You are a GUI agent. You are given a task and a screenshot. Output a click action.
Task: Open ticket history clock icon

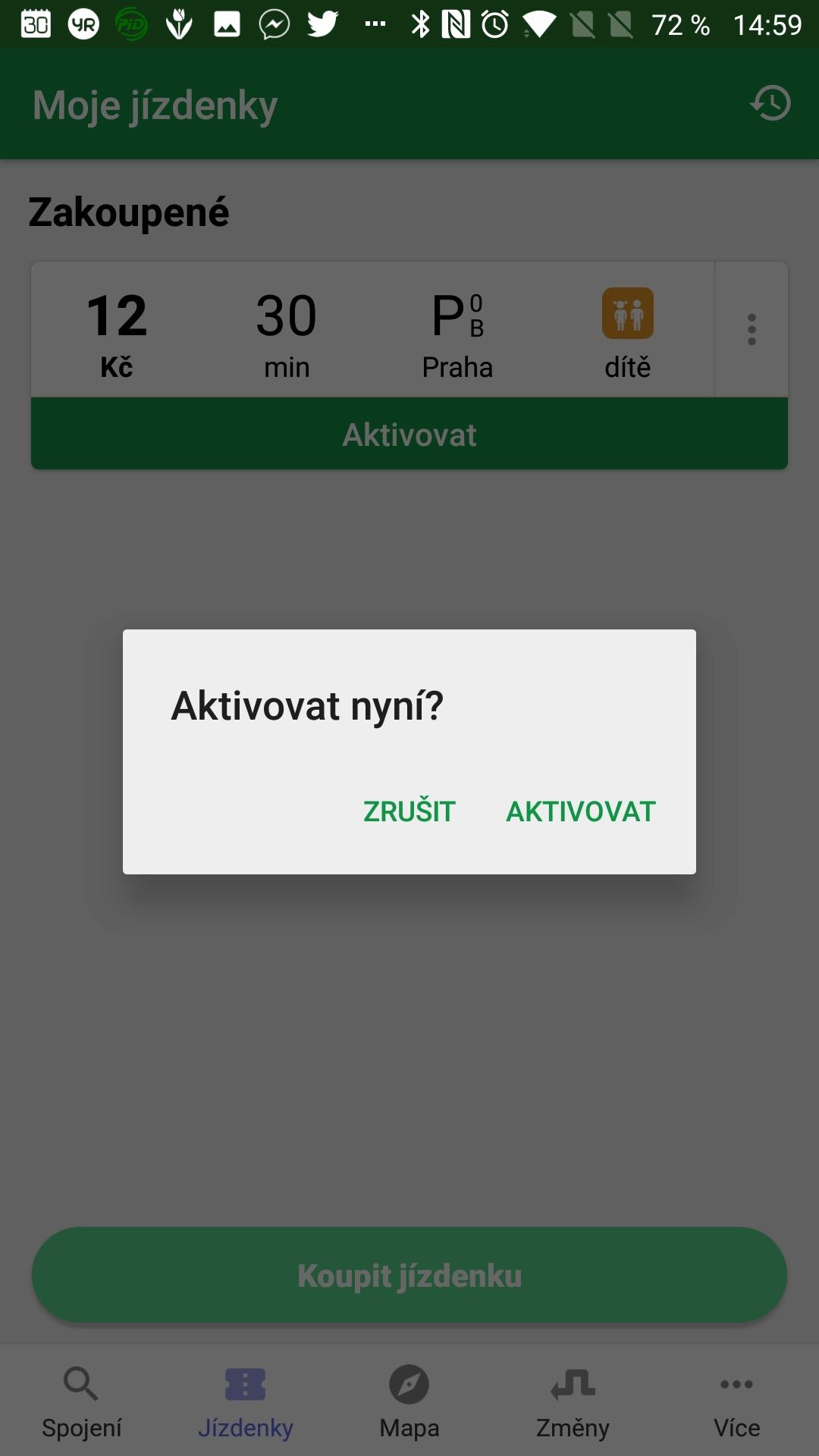point(770,104)
